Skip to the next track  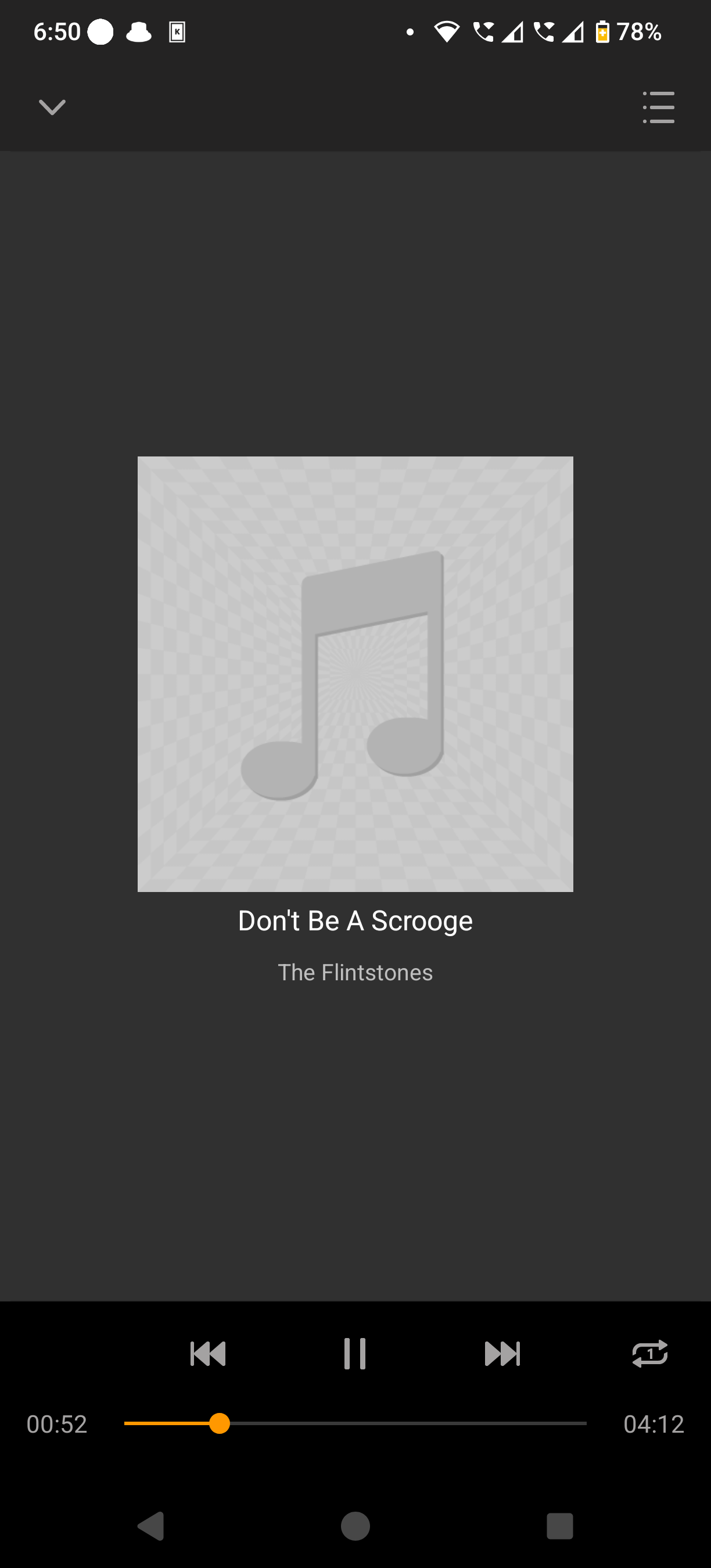point(502,1354)
